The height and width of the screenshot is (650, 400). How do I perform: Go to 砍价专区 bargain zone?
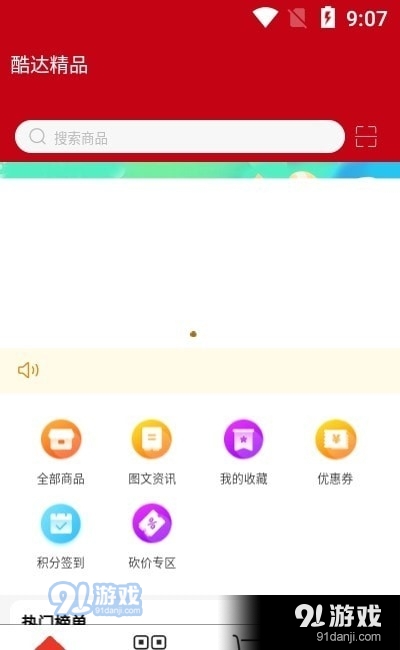coord(152,536)
